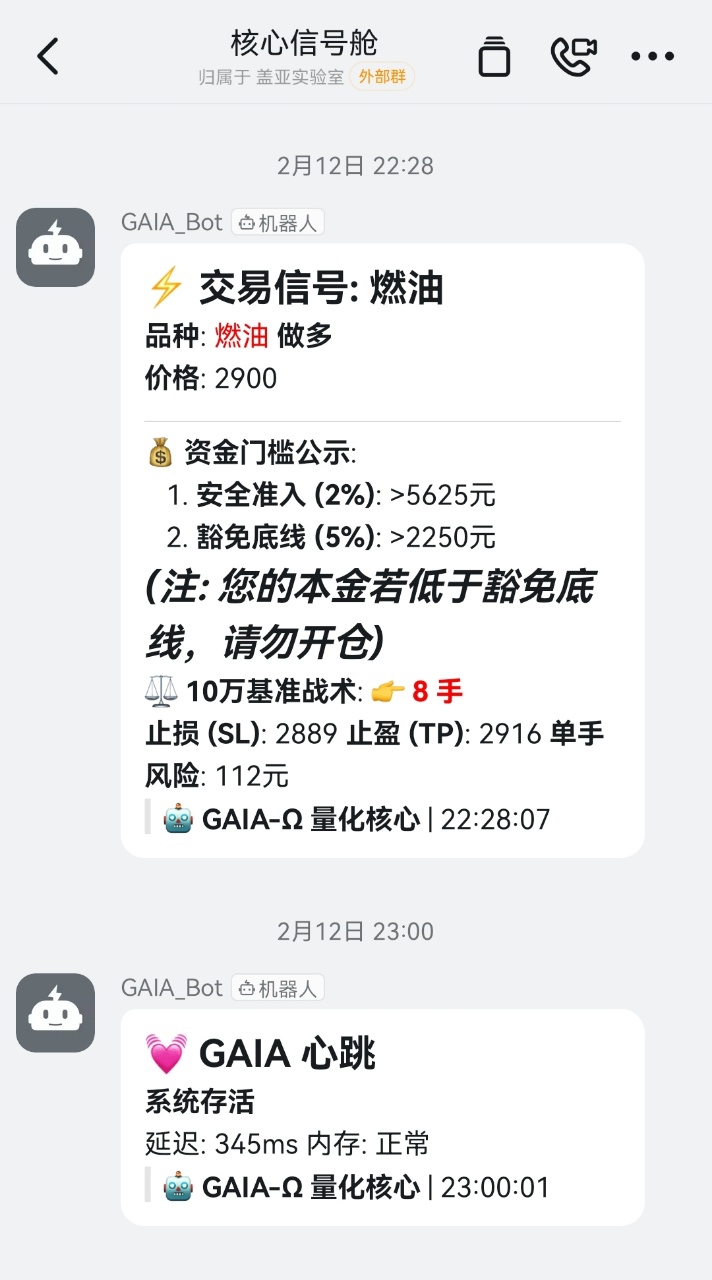Image resolution: width=712 pixels, height=1280 pixels.
Task: Open the GAIA 心跳 message card
Action: coord(382,1117)
